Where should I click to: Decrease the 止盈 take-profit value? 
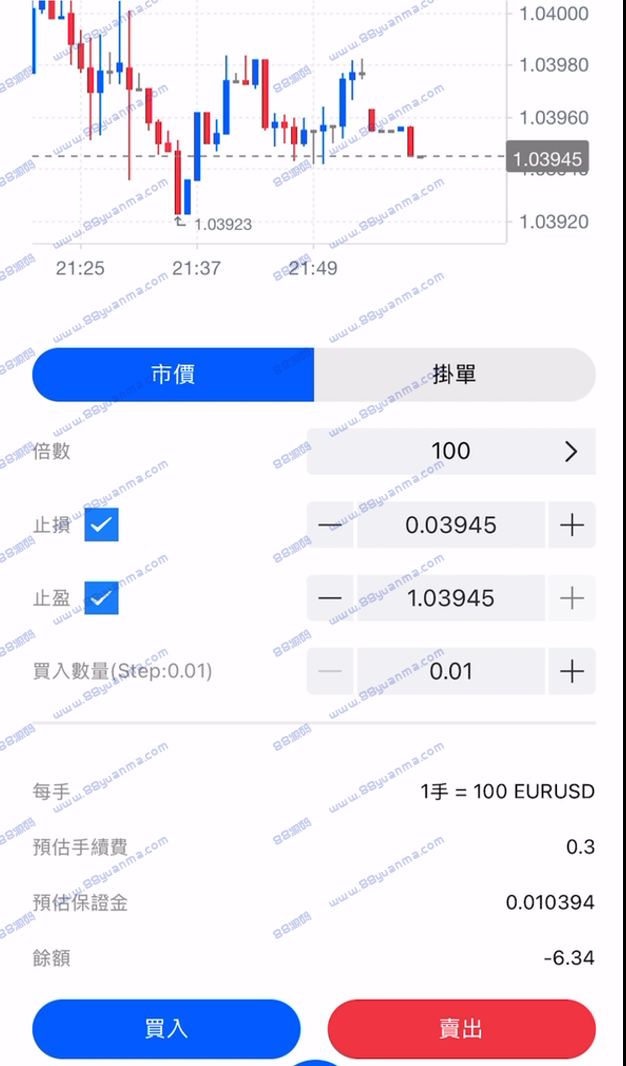click(x=330, y=598)
